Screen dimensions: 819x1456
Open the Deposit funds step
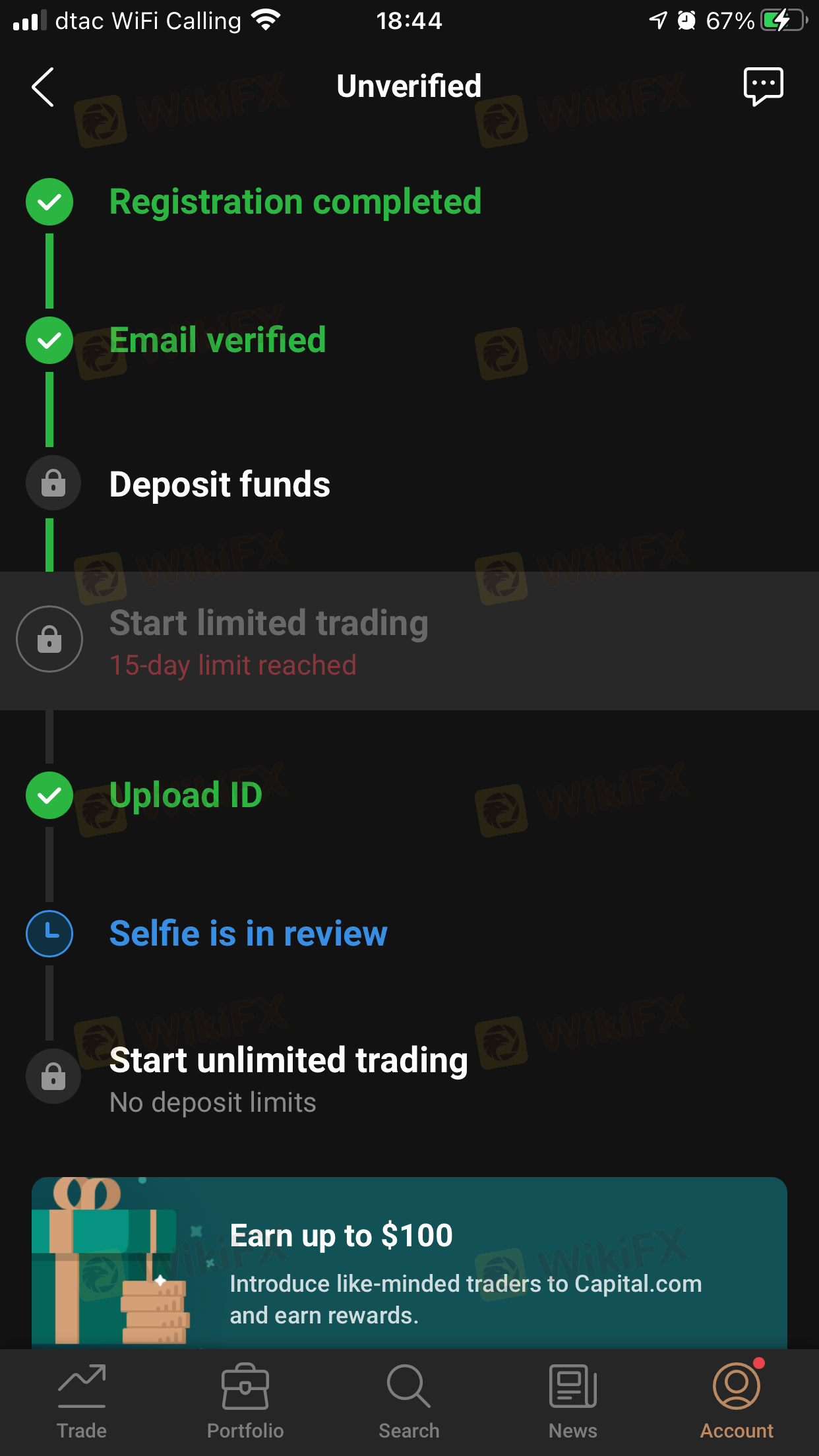[x=220, y=484]
